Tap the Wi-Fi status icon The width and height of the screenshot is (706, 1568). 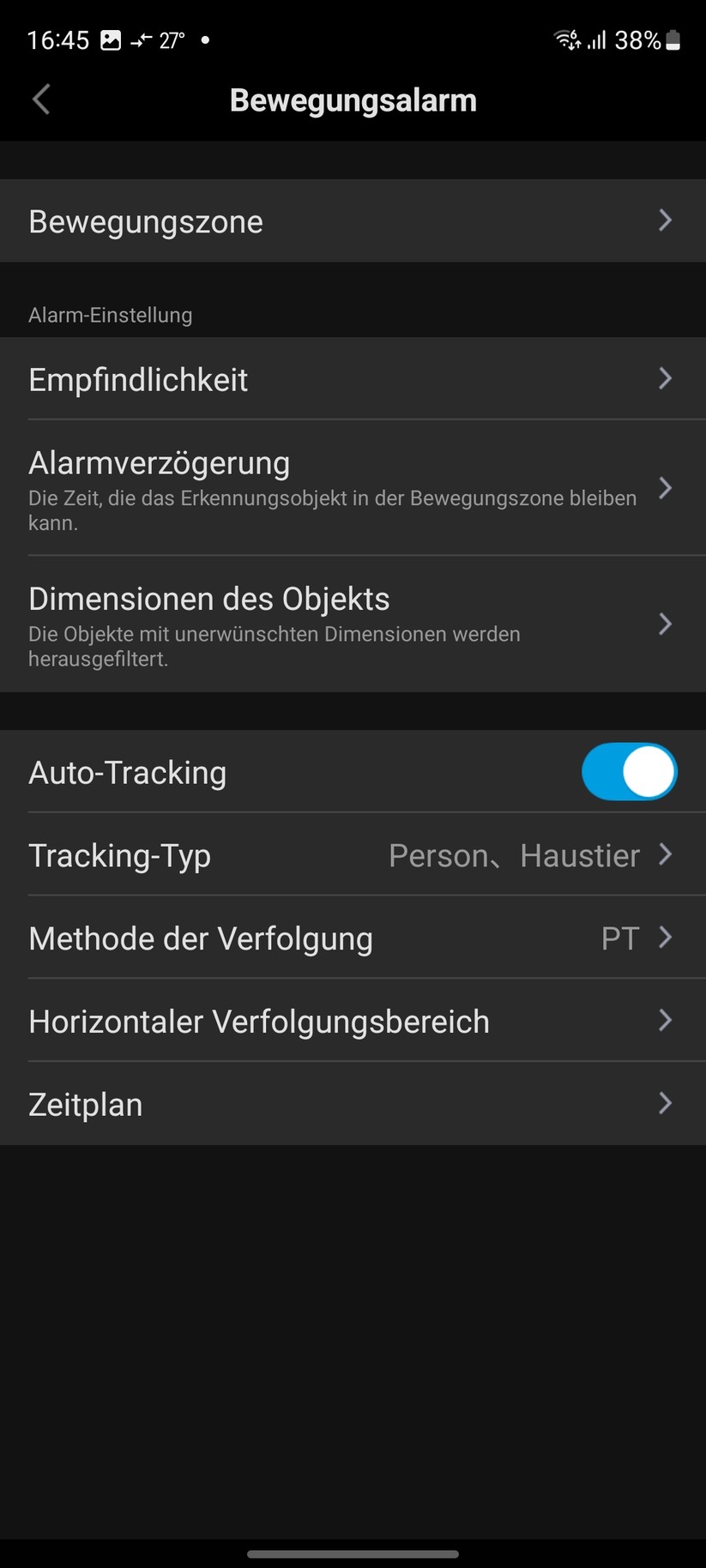565,39
